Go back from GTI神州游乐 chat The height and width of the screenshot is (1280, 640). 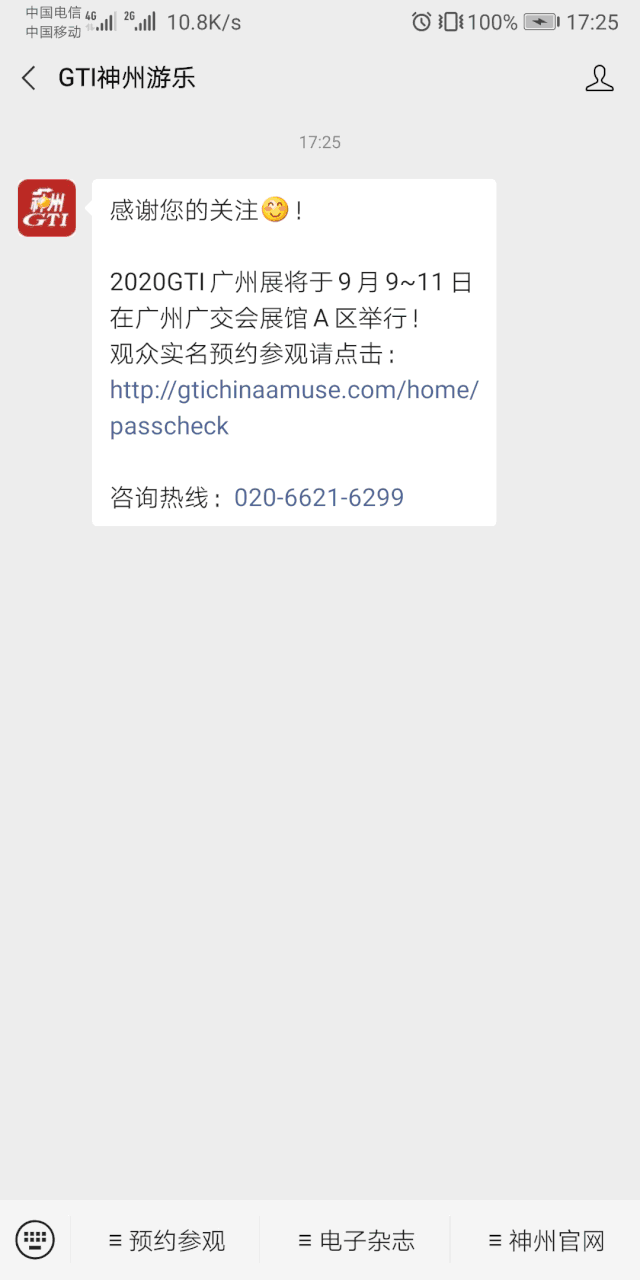pyautogui.click(x=29, y=78)
